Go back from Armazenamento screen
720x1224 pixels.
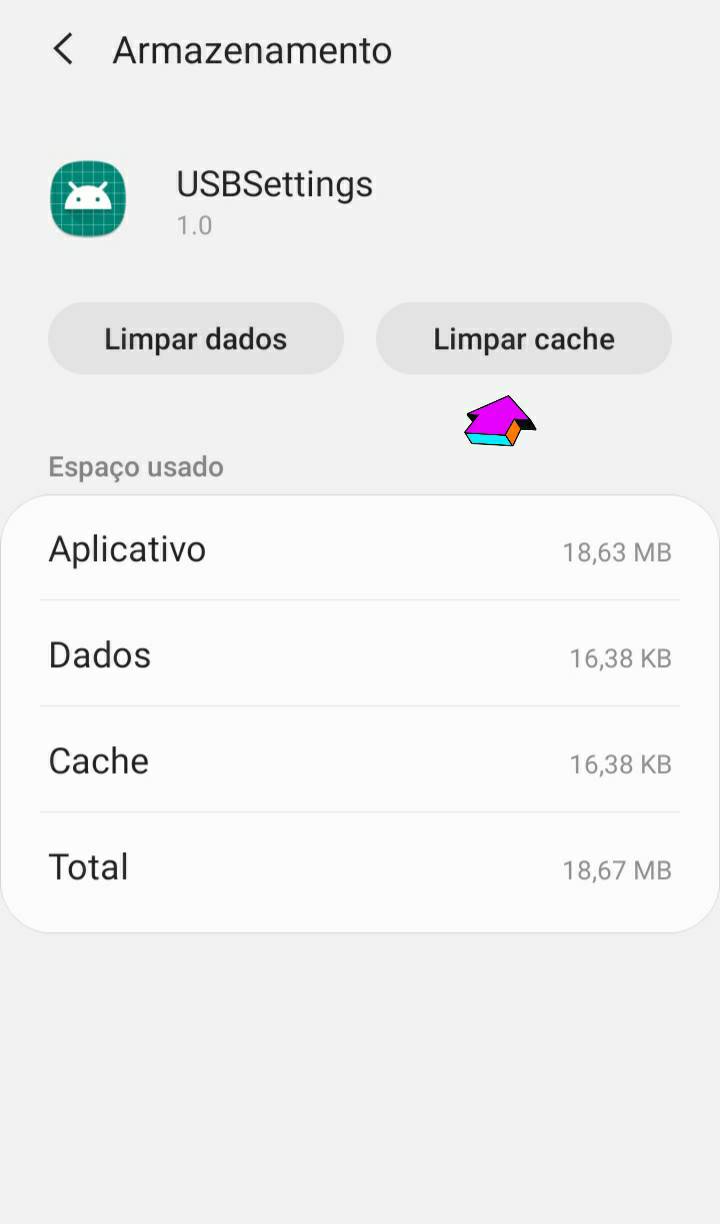[x=63, y=49]
